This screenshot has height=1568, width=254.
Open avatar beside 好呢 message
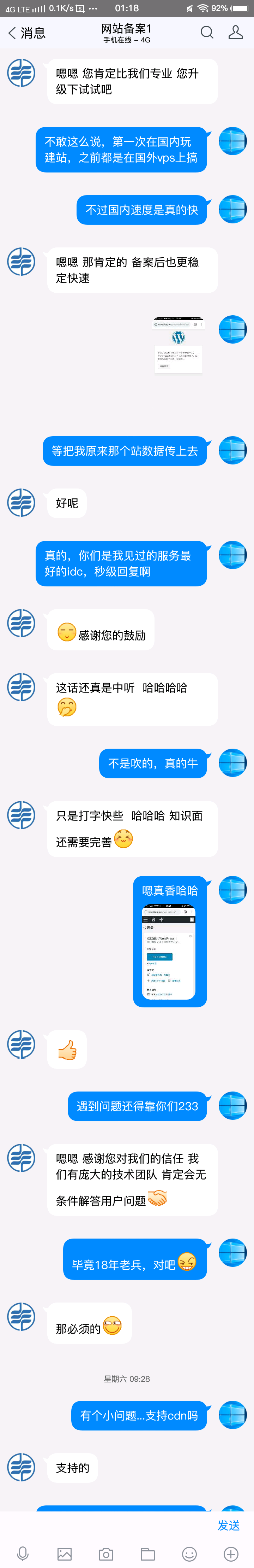pos(21,502)
